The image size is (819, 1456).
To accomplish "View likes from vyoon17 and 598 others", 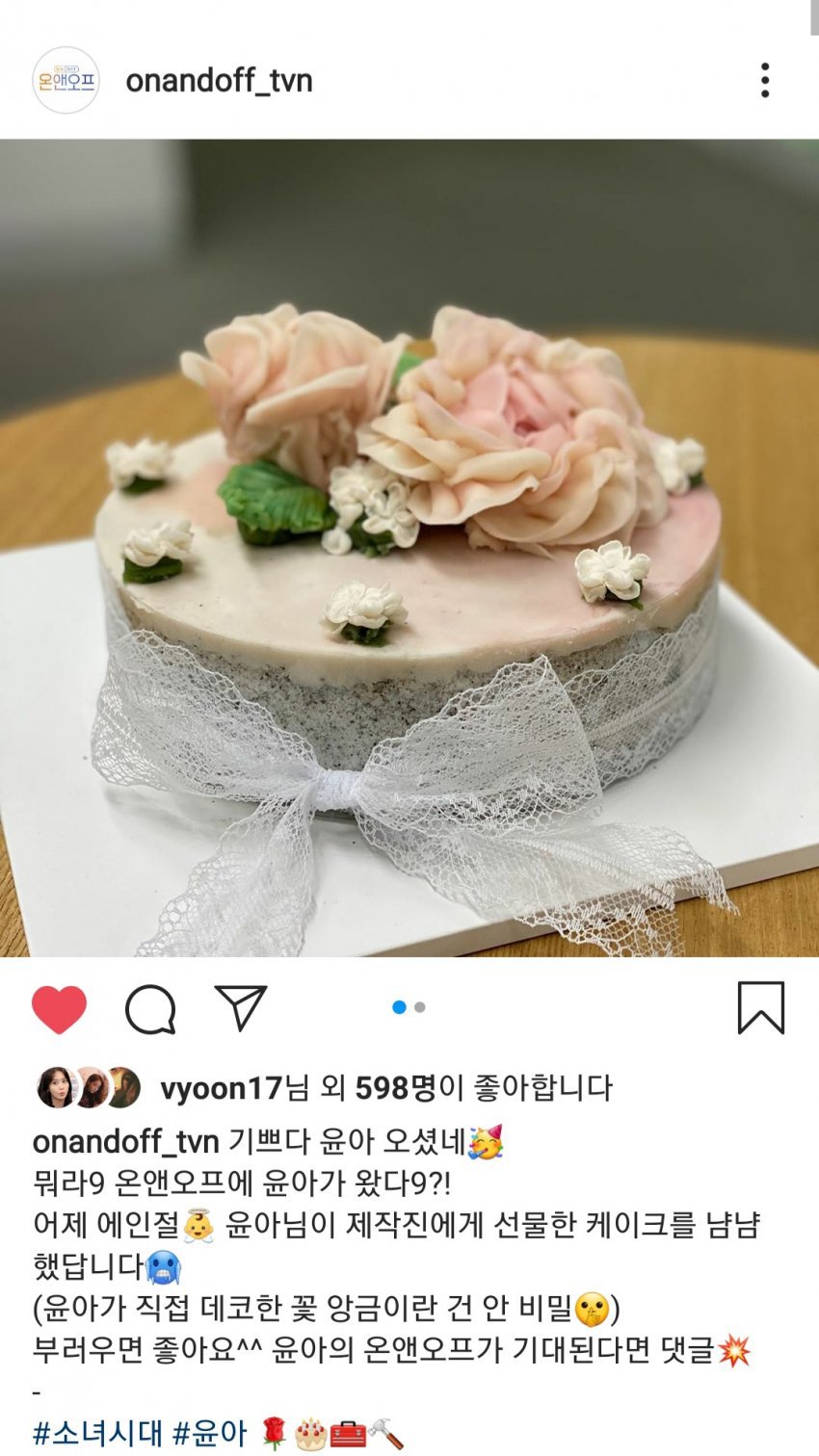I will pyautogui.click(x=385, y=1088).
